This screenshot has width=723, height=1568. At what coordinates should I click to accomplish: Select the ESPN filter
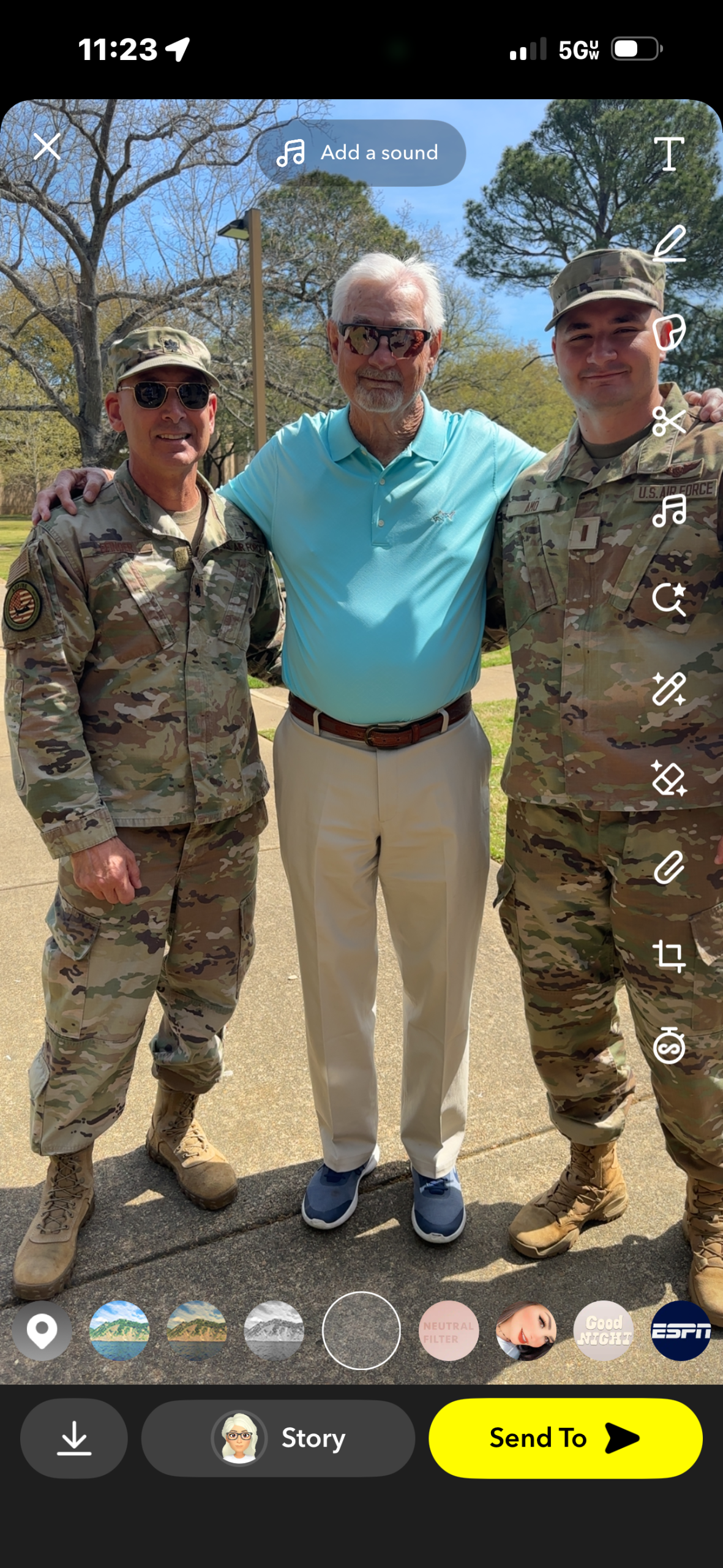coord(681,1330)
